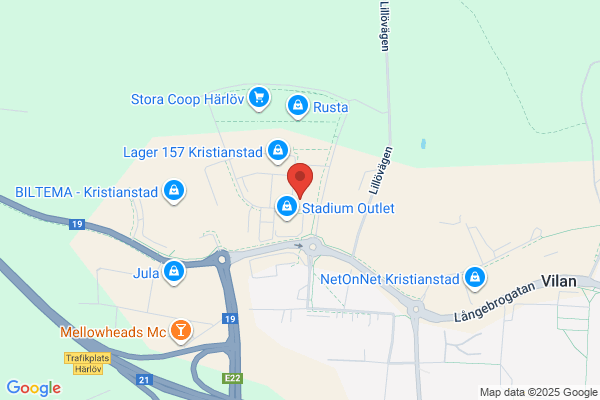This screenshot has height=400, width=600.
Task: Select the Jula shop marker
Action: click(x=175, y=271)
